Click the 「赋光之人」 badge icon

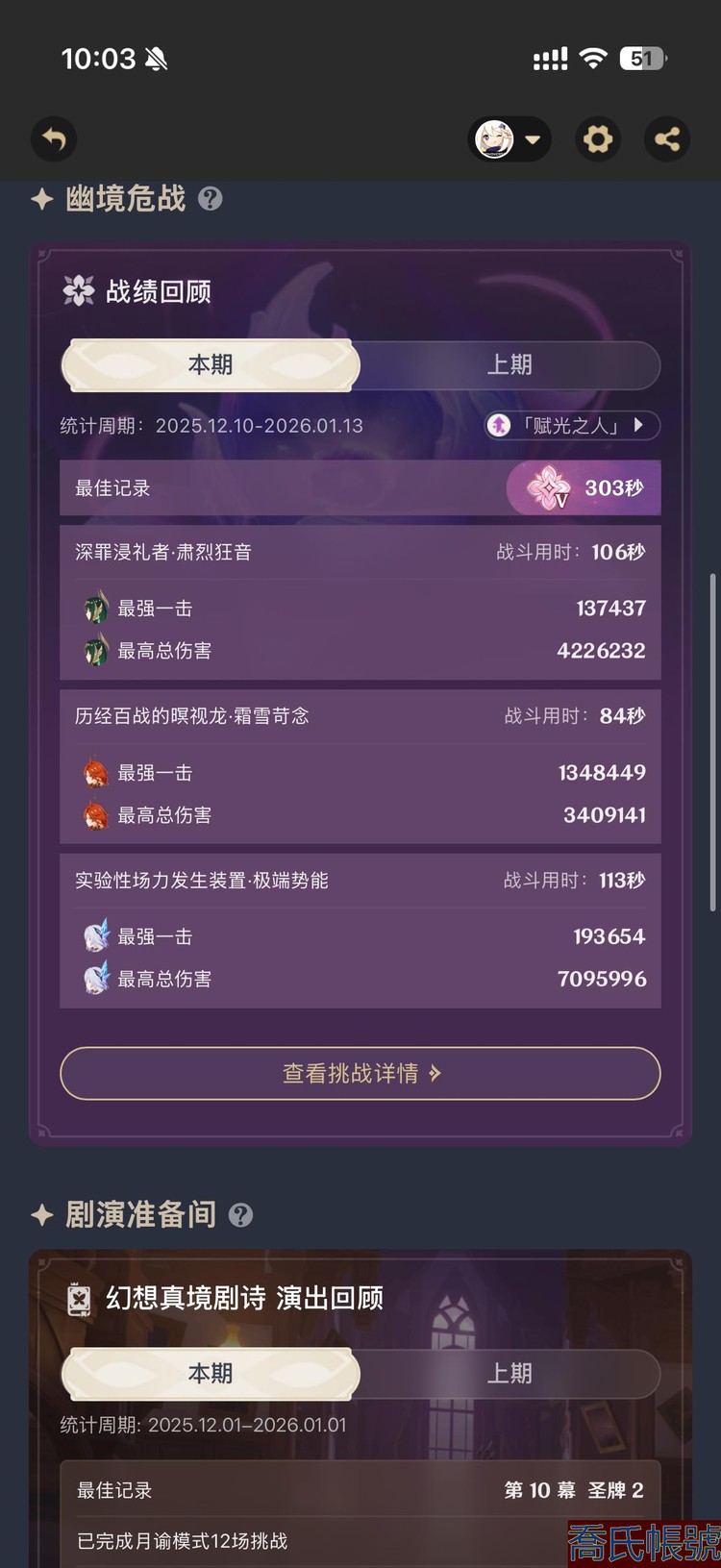coord(498,425)
